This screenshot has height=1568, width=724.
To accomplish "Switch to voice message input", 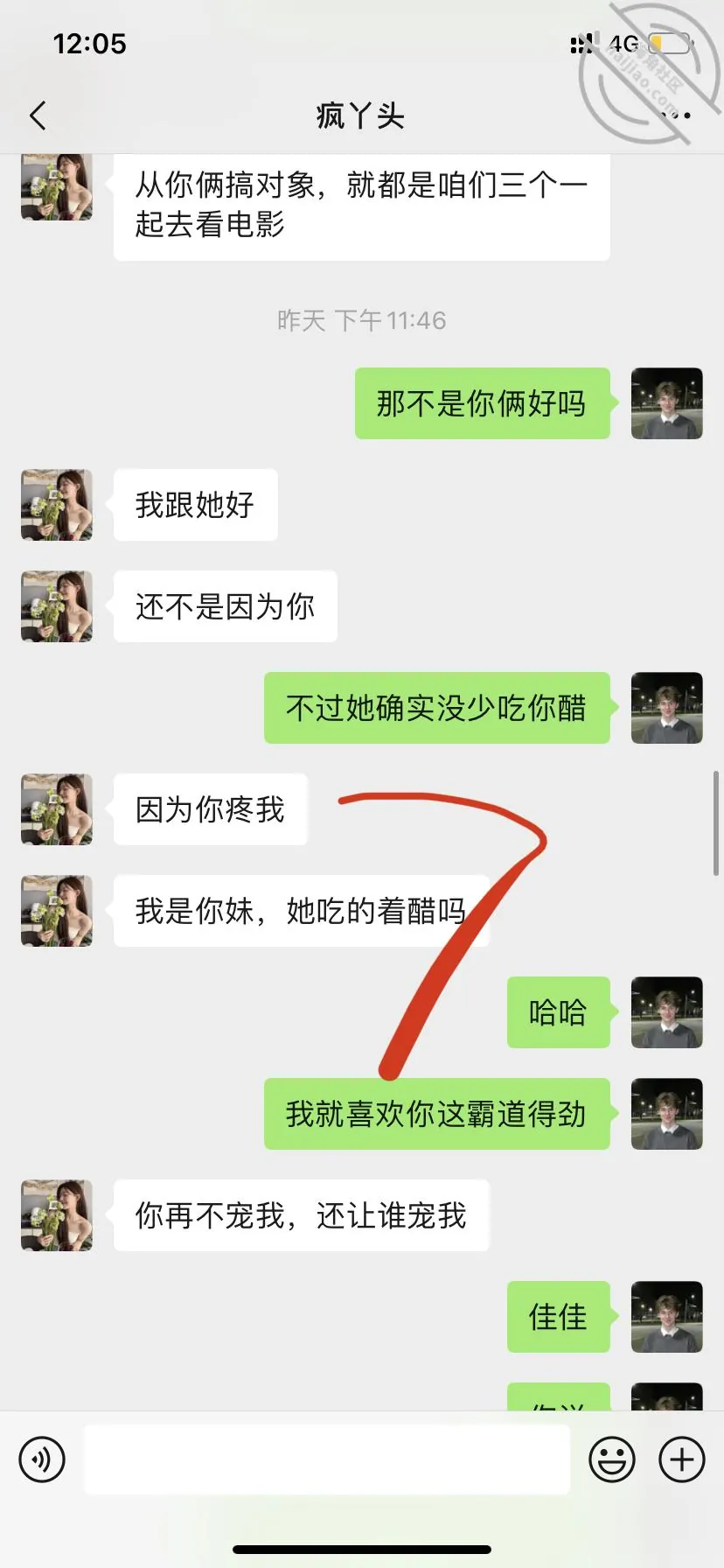I will [42, 1459].
